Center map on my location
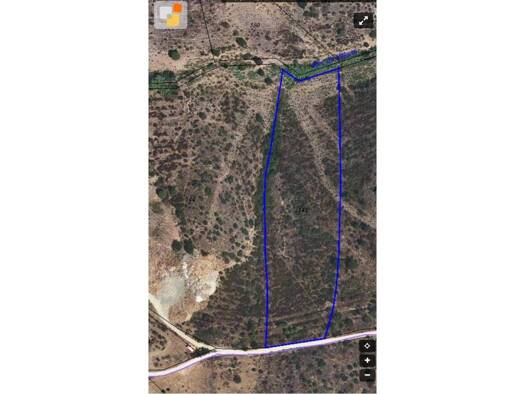Image resolution: width=525 pixels, height=394 pixels. click(x=367, y=346)
